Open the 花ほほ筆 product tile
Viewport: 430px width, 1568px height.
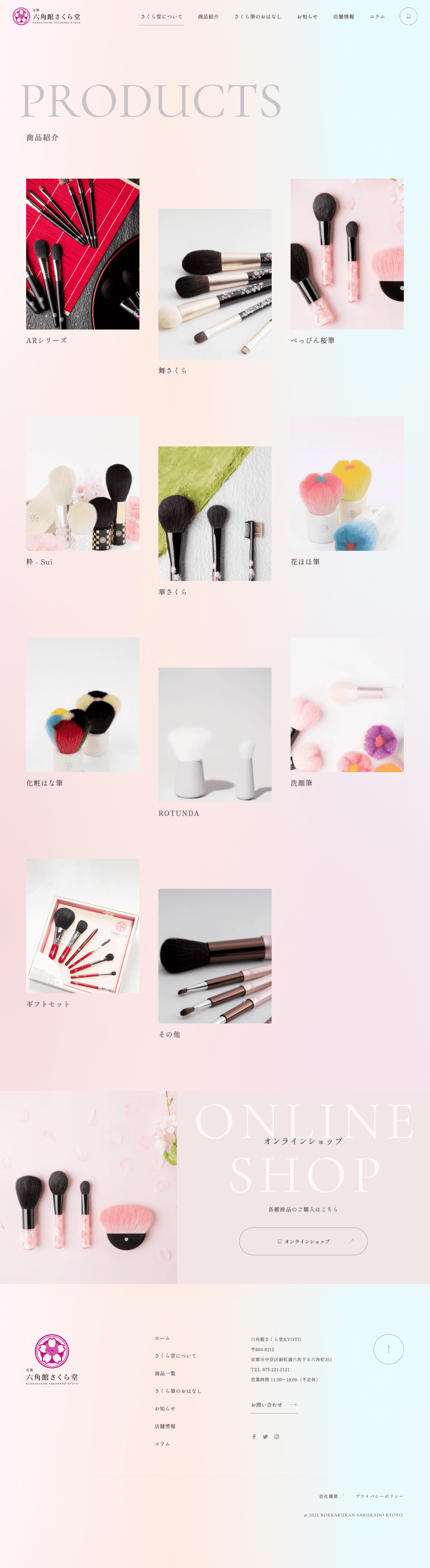(x=347, y=483)
